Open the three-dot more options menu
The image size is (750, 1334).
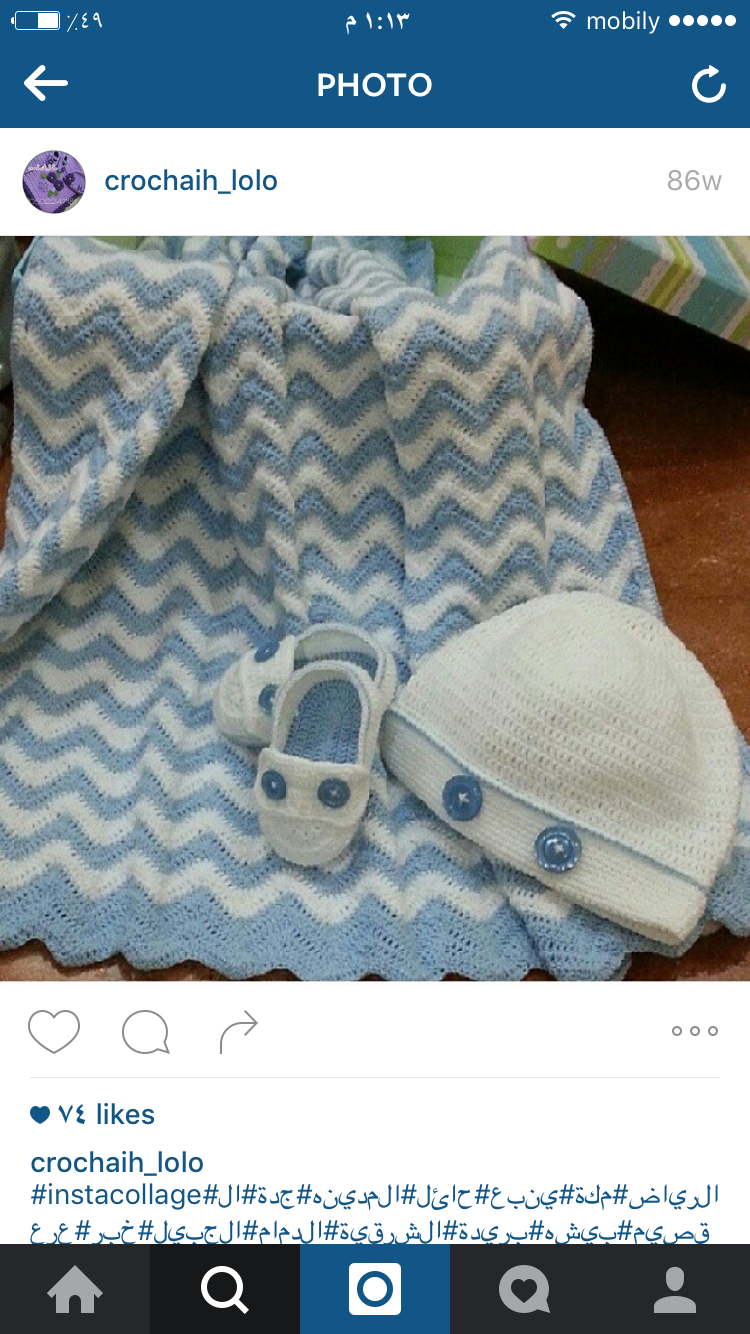point(694,1031)
